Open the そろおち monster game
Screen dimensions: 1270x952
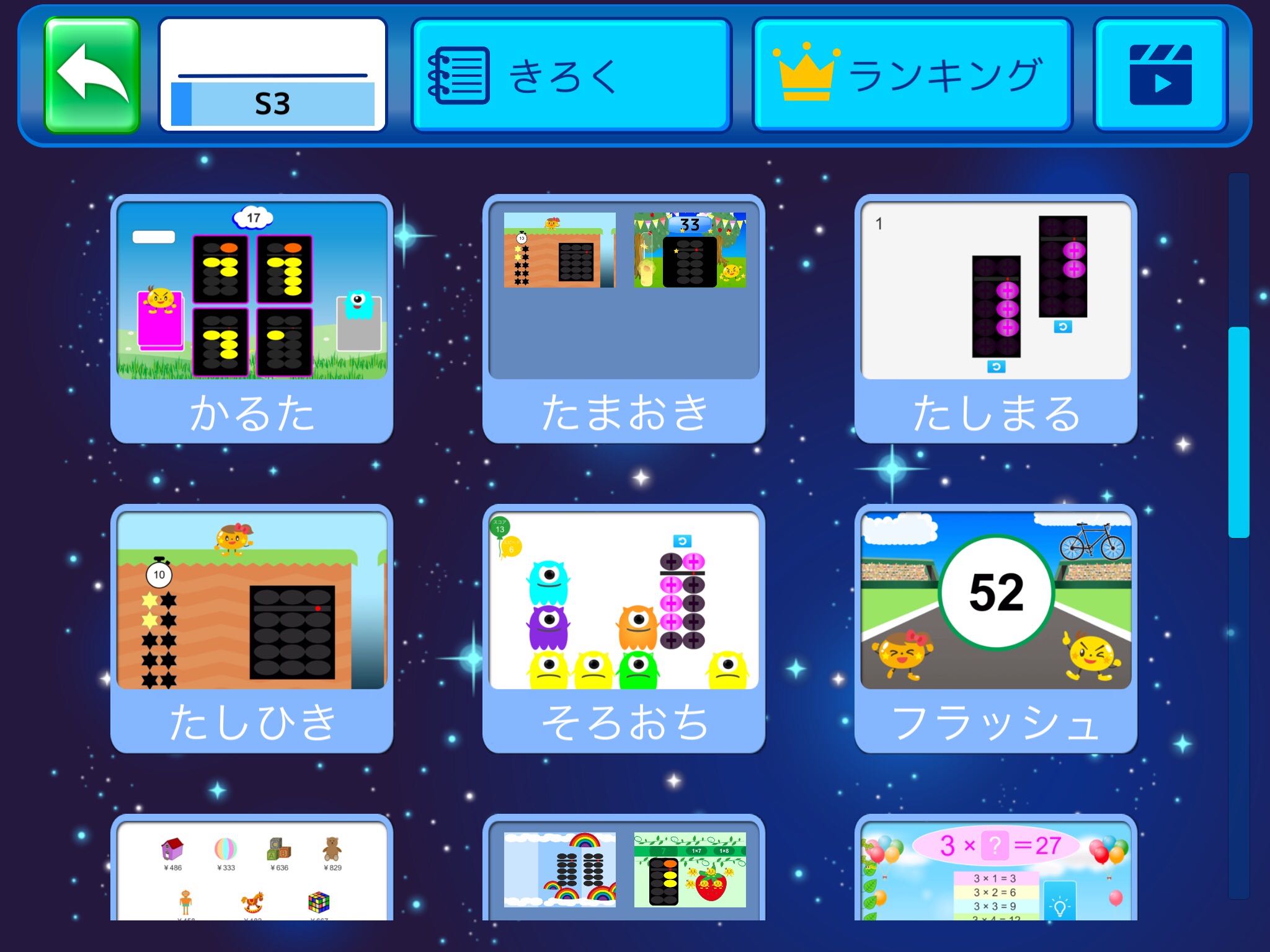[624, 628]
